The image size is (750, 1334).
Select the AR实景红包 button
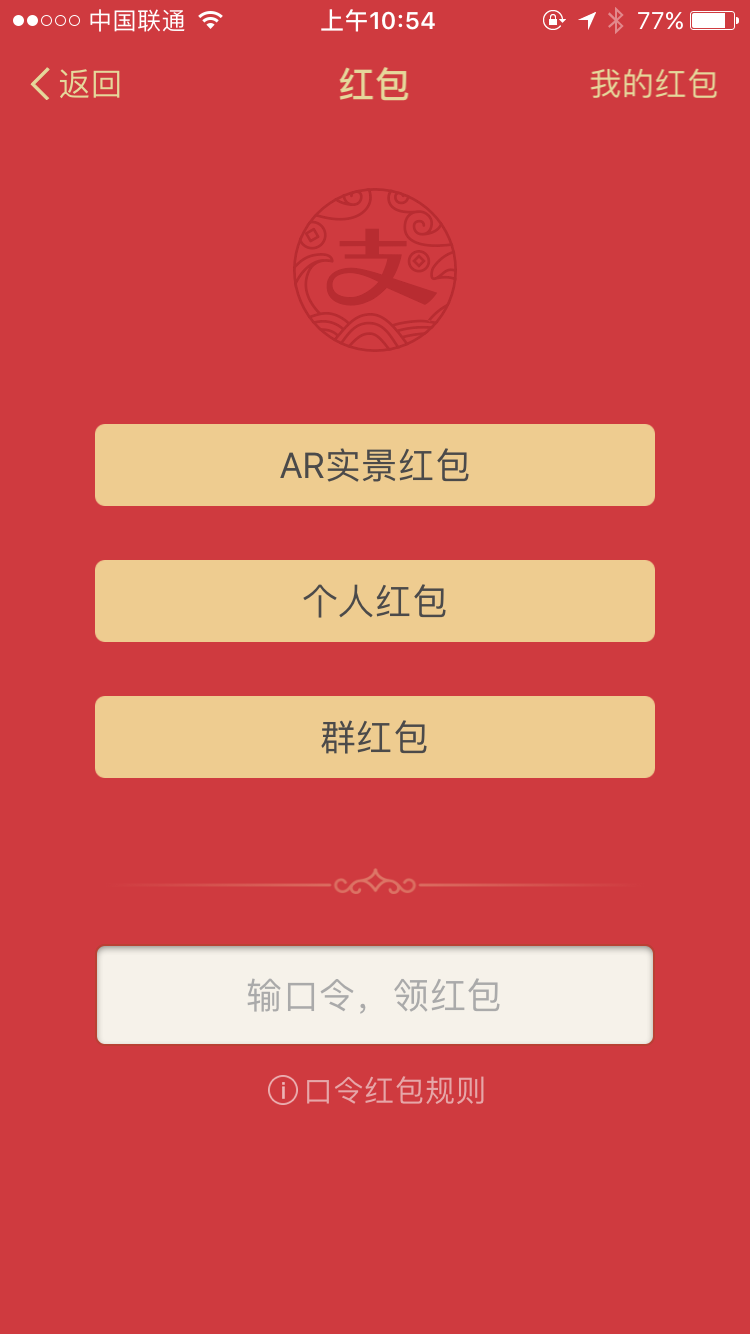click(x=375, y=465)
